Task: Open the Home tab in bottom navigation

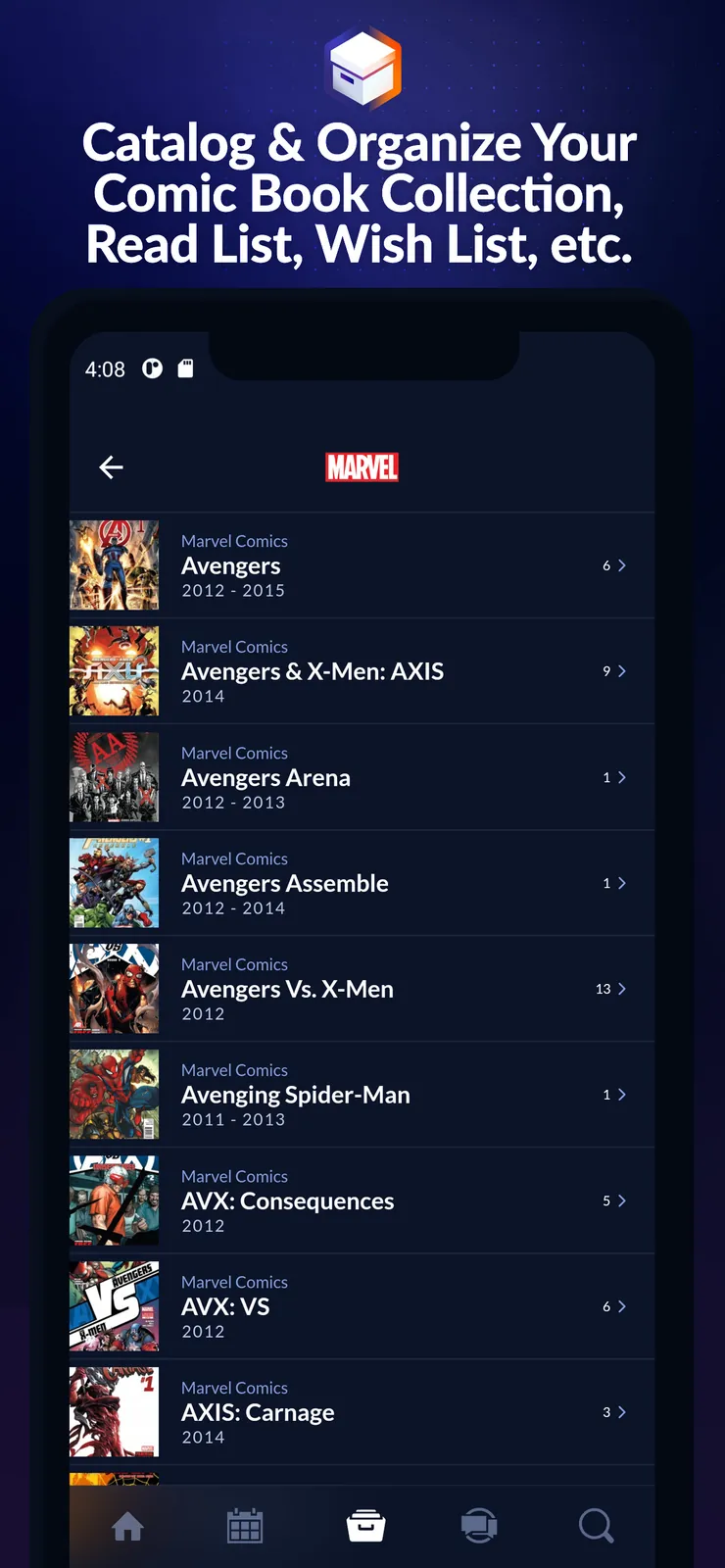Action: click(x=127, y=1525)
